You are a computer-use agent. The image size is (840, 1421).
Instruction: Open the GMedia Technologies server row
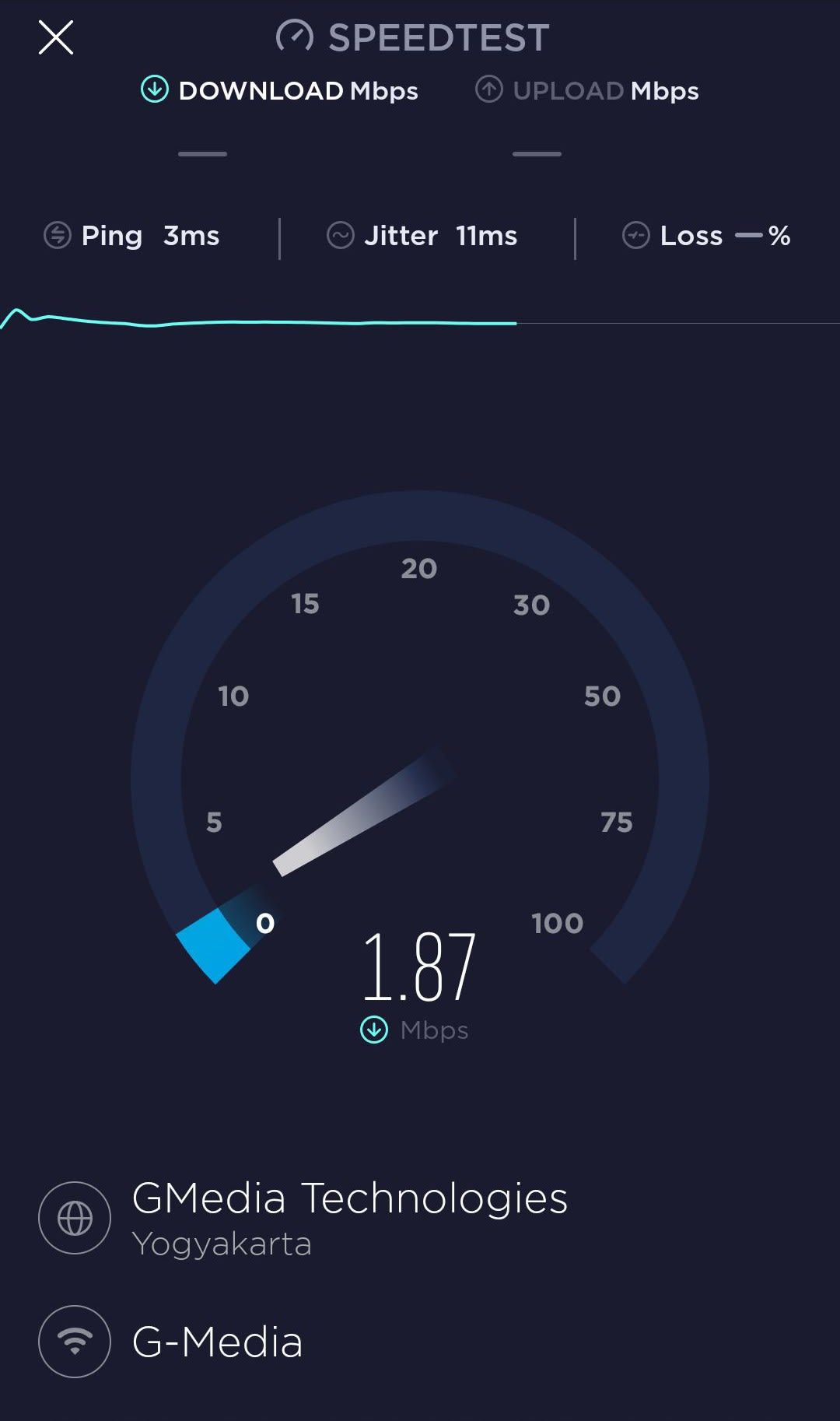click(420, 1217)
